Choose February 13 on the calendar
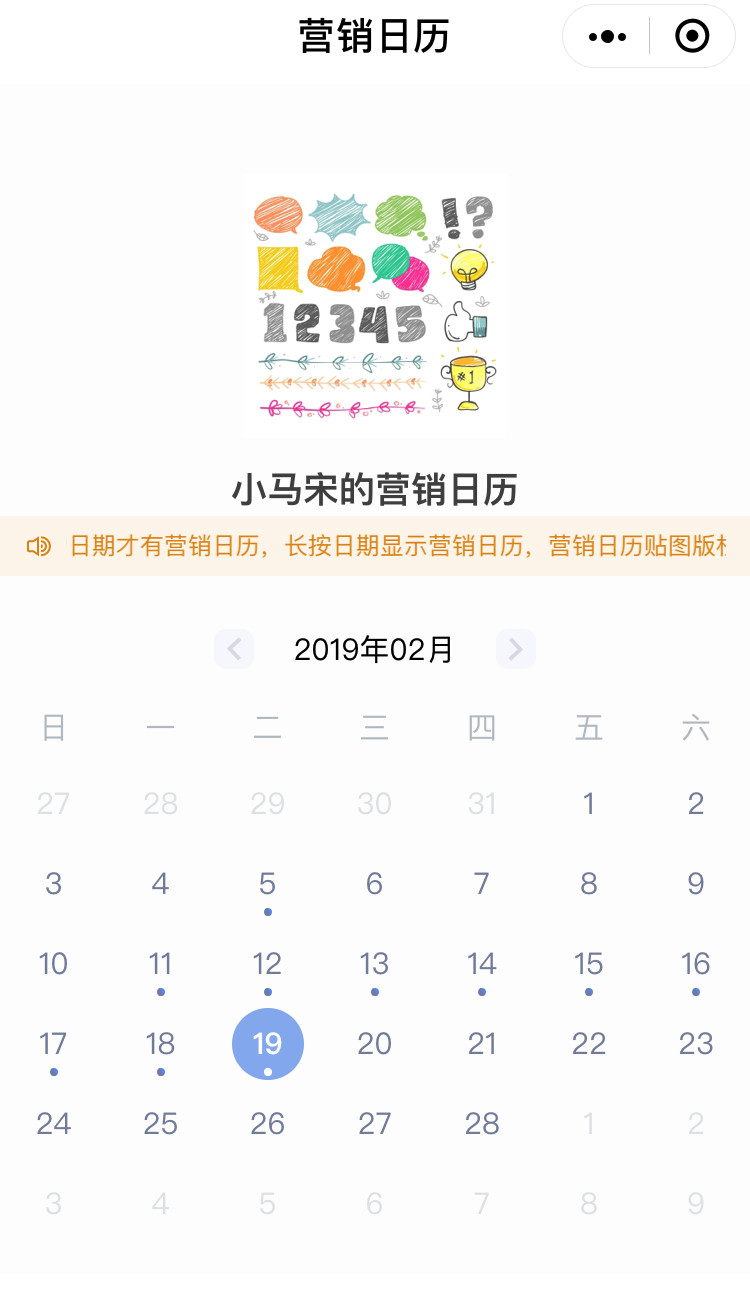This screenshot has width=750, height=1290. (x=374, y=964)
